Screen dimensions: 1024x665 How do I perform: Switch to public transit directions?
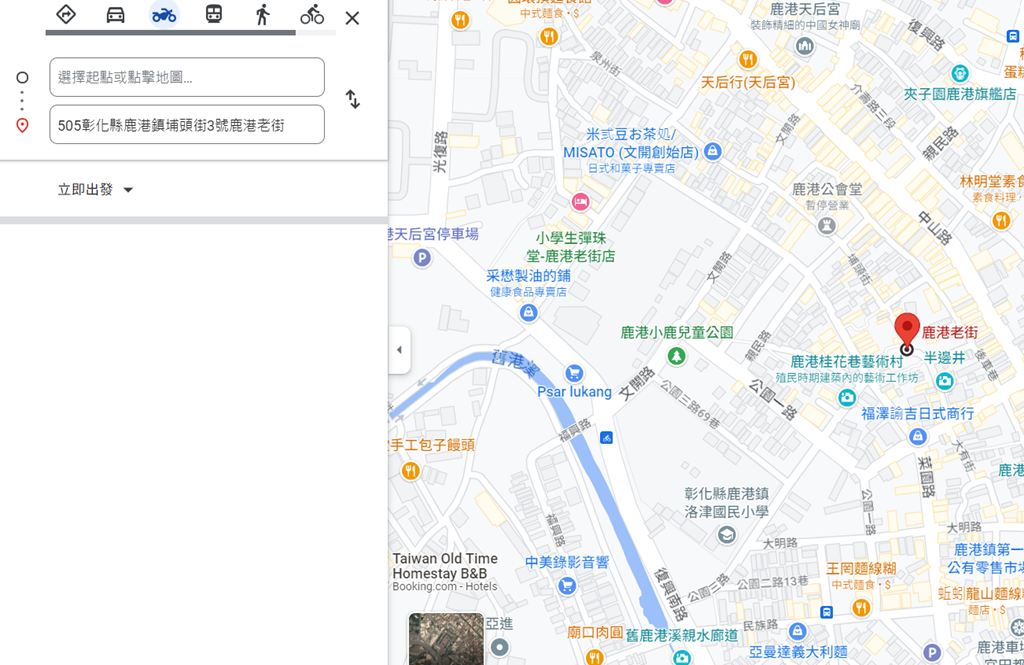(214, 15)
